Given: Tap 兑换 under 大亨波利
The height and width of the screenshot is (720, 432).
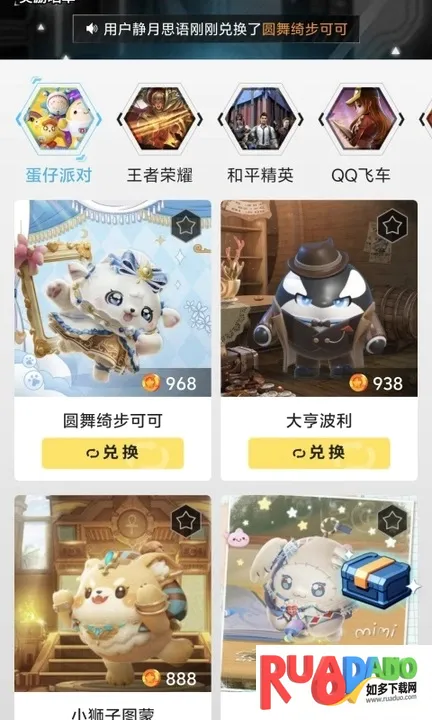Looking at the screenshot, I should pyautogui.click(x=319, y=453).
